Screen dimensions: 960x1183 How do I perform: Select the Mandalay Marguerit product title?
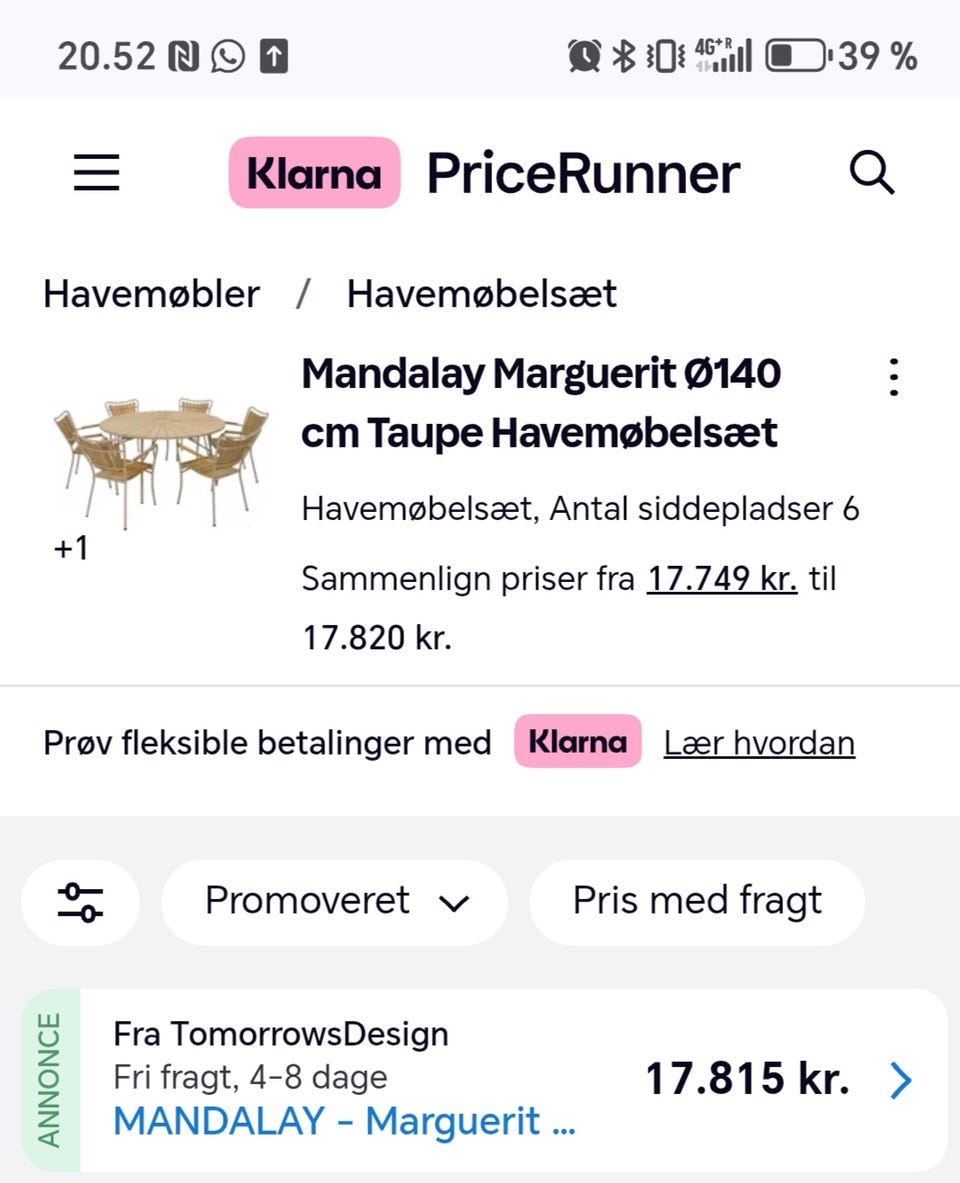click(540, 403)
